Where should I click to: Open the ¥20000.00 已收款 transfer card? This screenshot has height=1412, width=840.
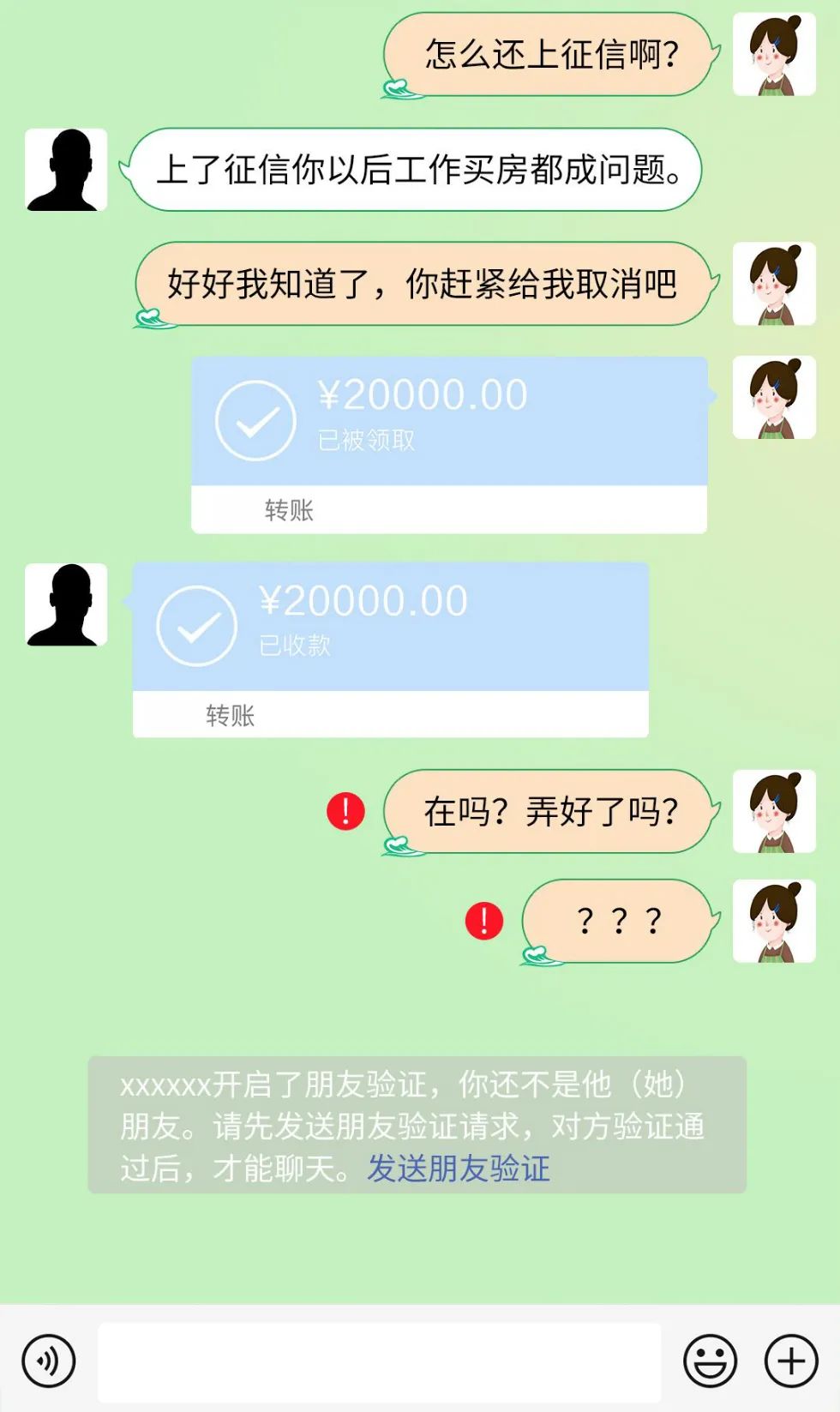(390, 649)
